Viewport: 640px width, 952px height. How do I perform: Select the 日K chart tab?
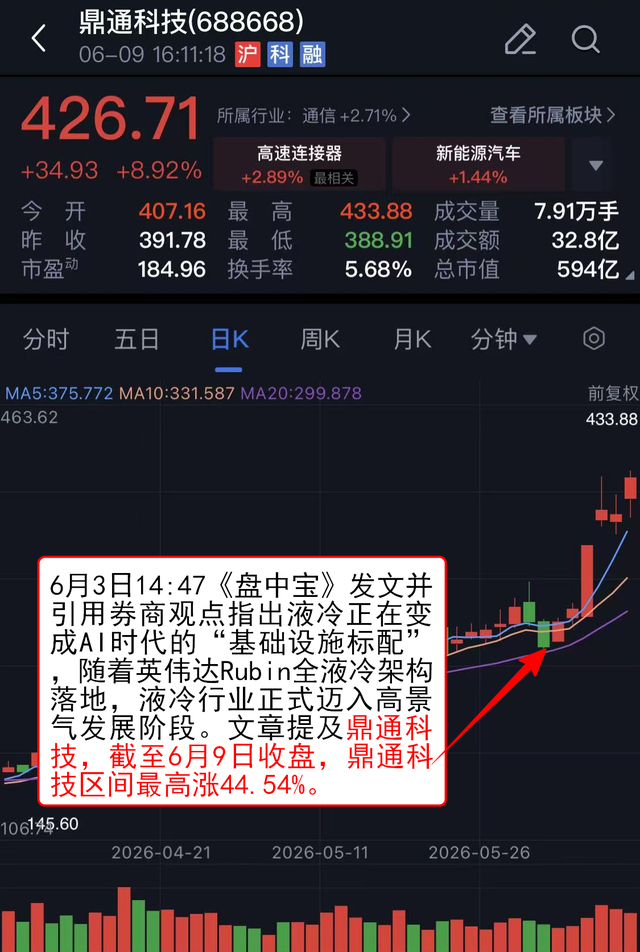230,339
